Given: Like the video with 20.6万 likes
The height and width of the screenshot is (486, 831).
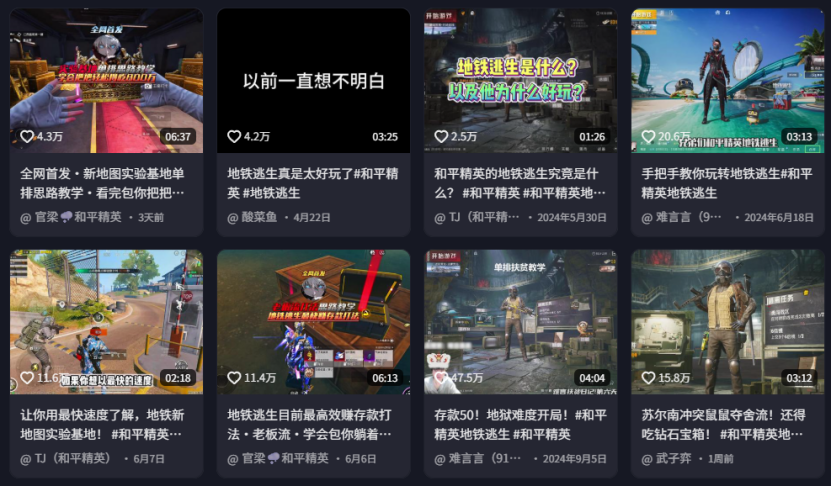Looking at the screenshot, I should pos(648,136).
